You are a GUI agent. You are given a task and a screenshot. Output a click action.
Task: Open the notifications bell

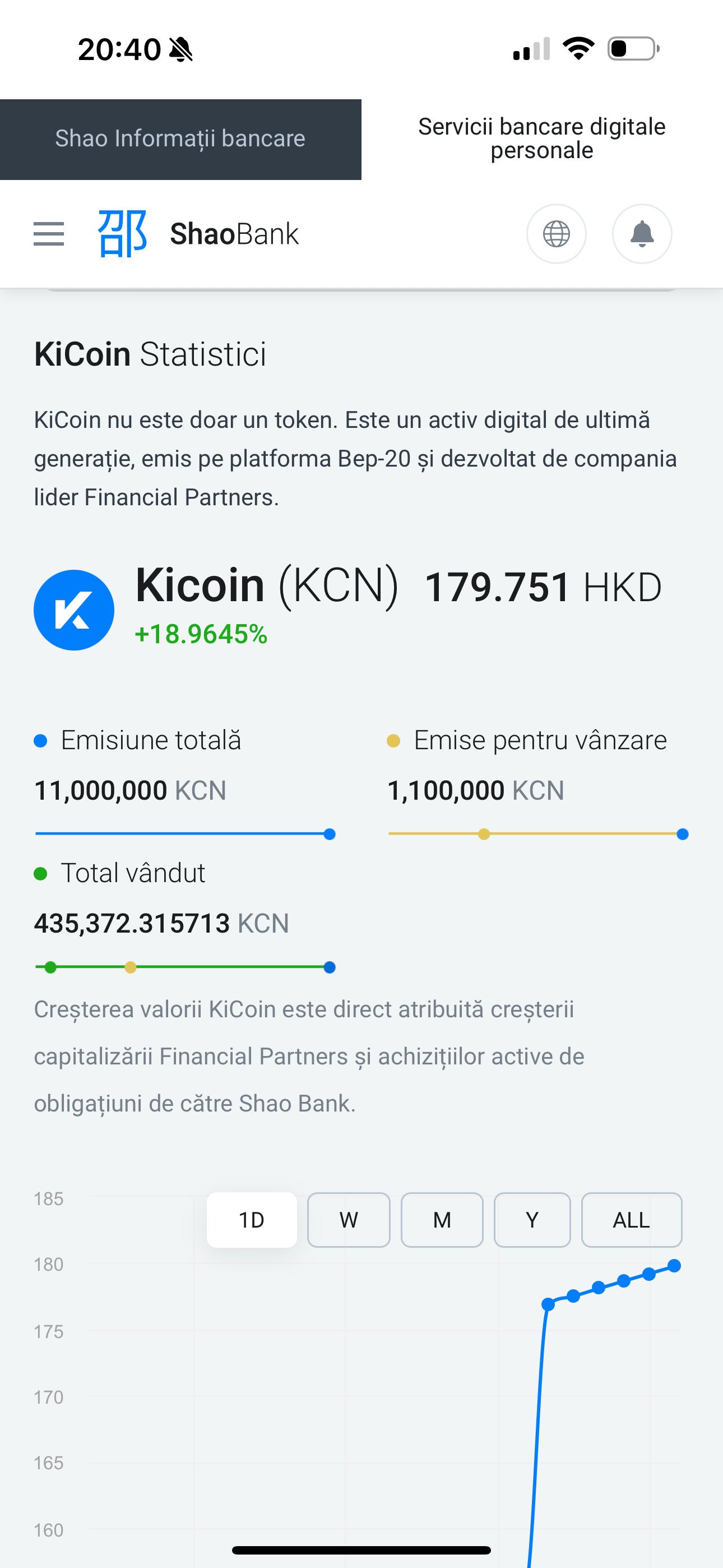tap(642, 234)
